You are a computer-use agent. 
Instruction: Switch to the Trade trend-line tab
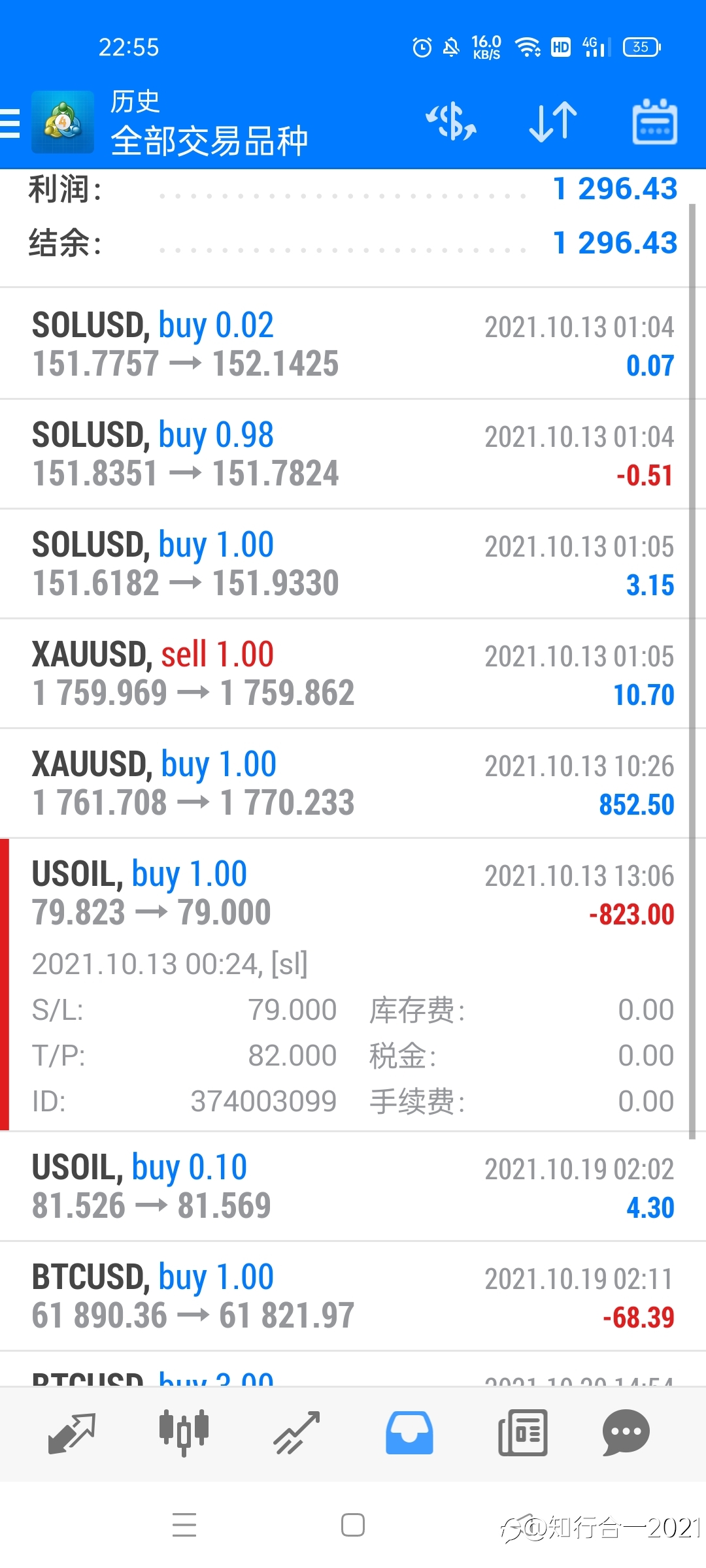click(297, 1433)
